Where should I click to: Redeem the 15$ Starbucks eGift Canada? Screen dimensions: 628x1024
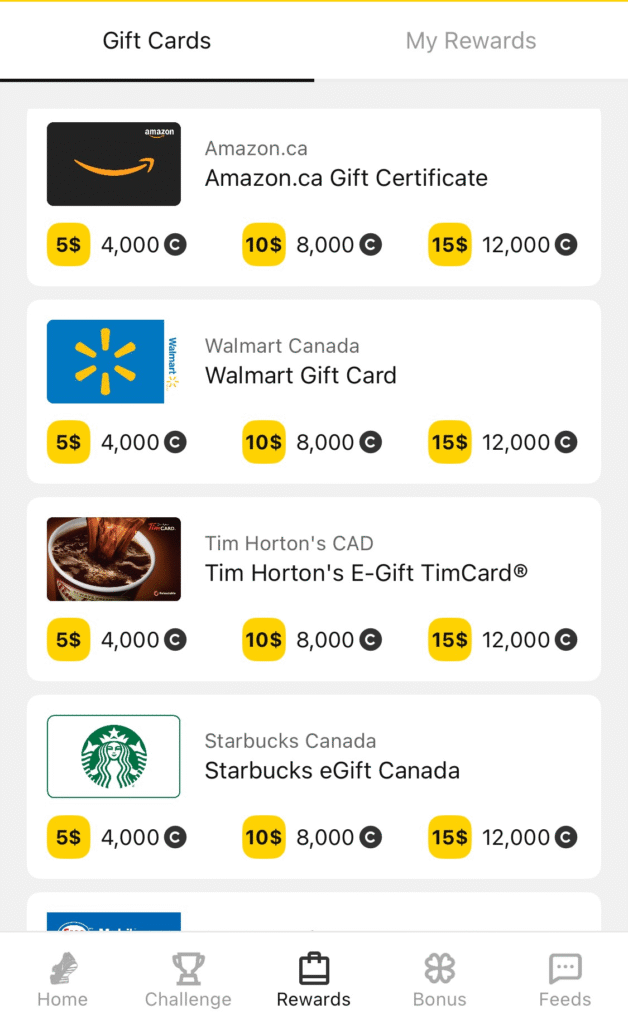(450, 837)
